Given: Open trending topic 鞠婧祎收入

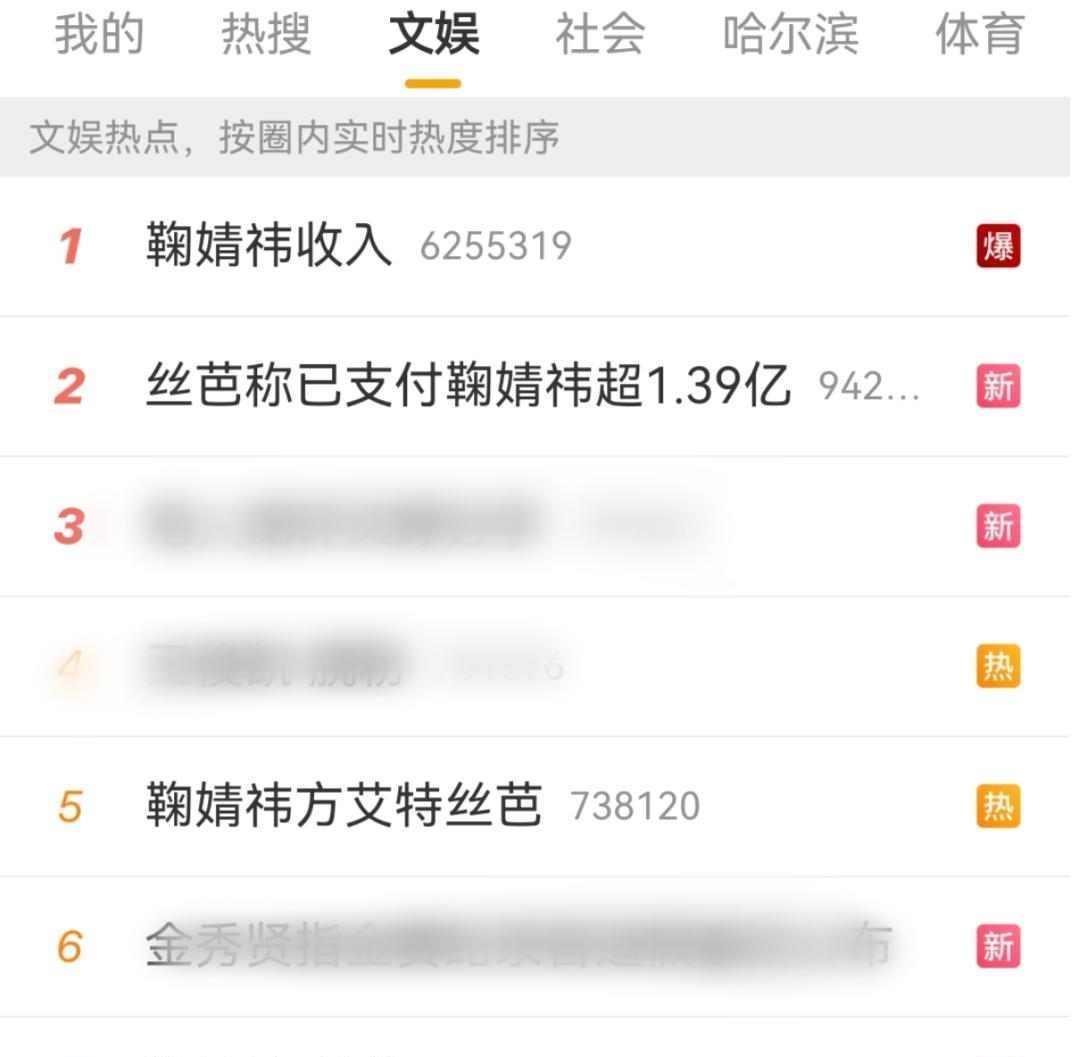Looking at the screenshot, I should (270, 246).
